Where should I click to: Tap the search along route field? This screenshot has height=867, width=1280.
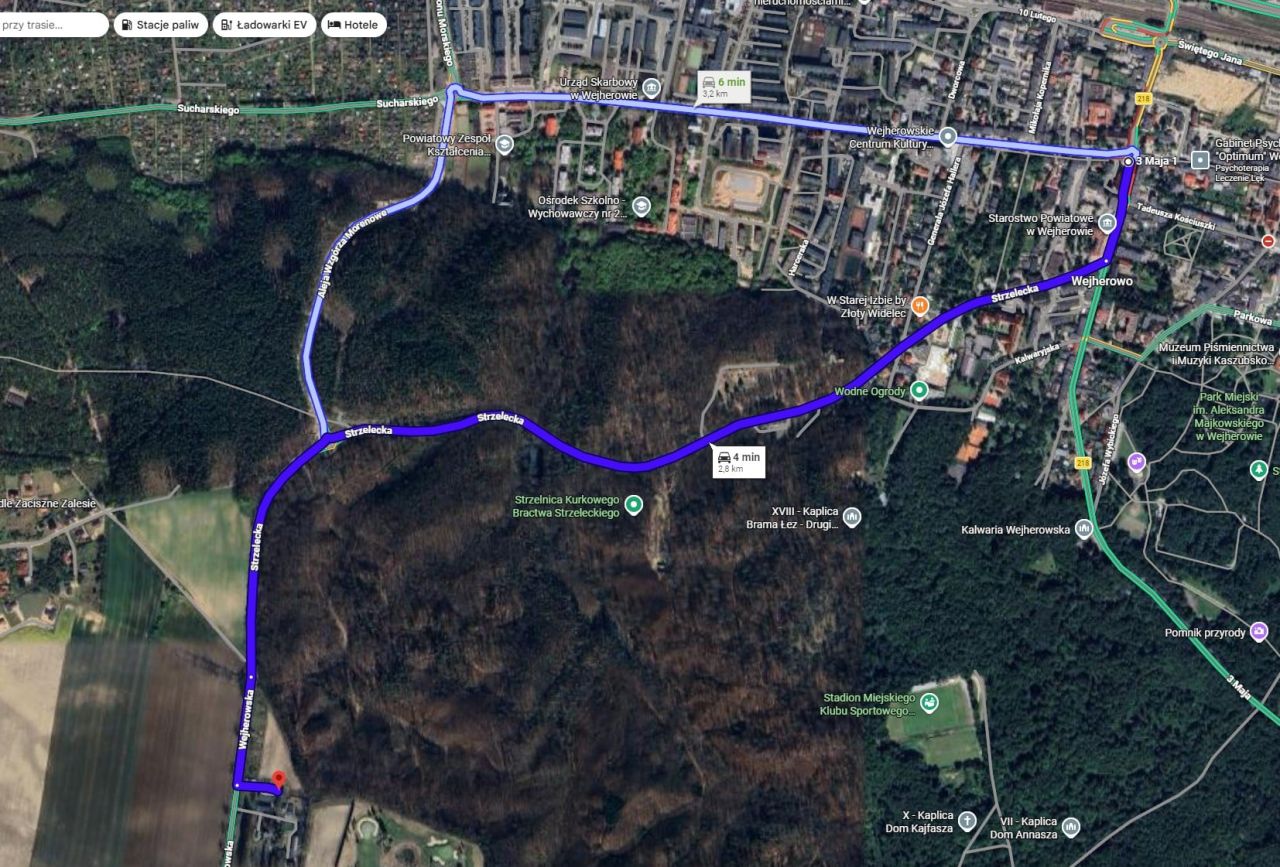[50, 25]
